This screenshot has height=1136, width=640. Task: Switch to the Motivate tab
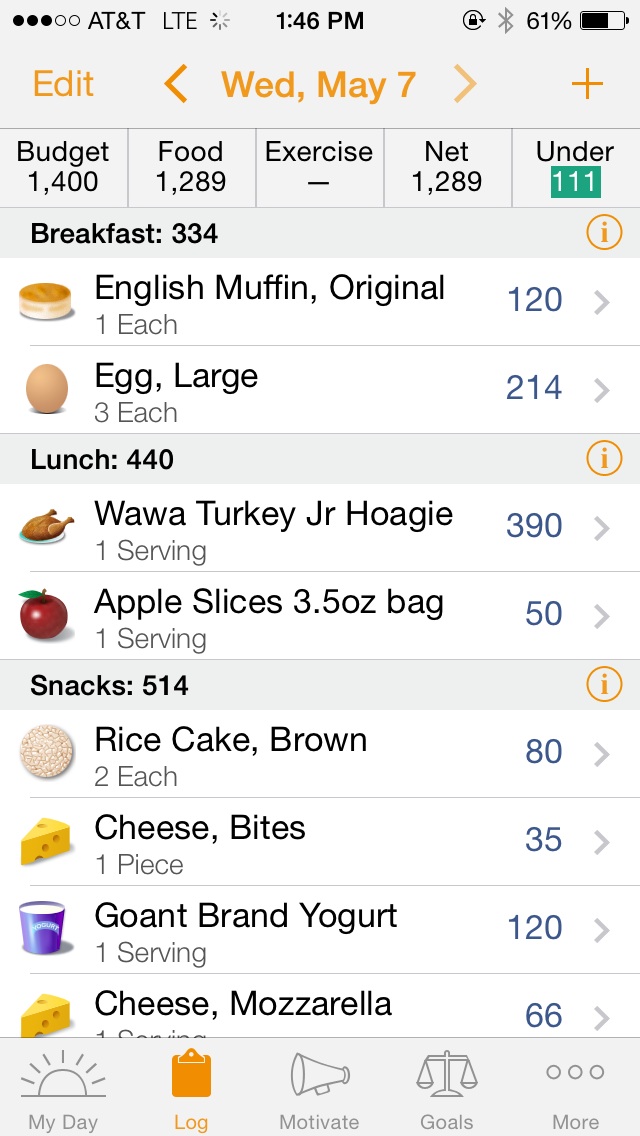click(x=318, y=1090)
